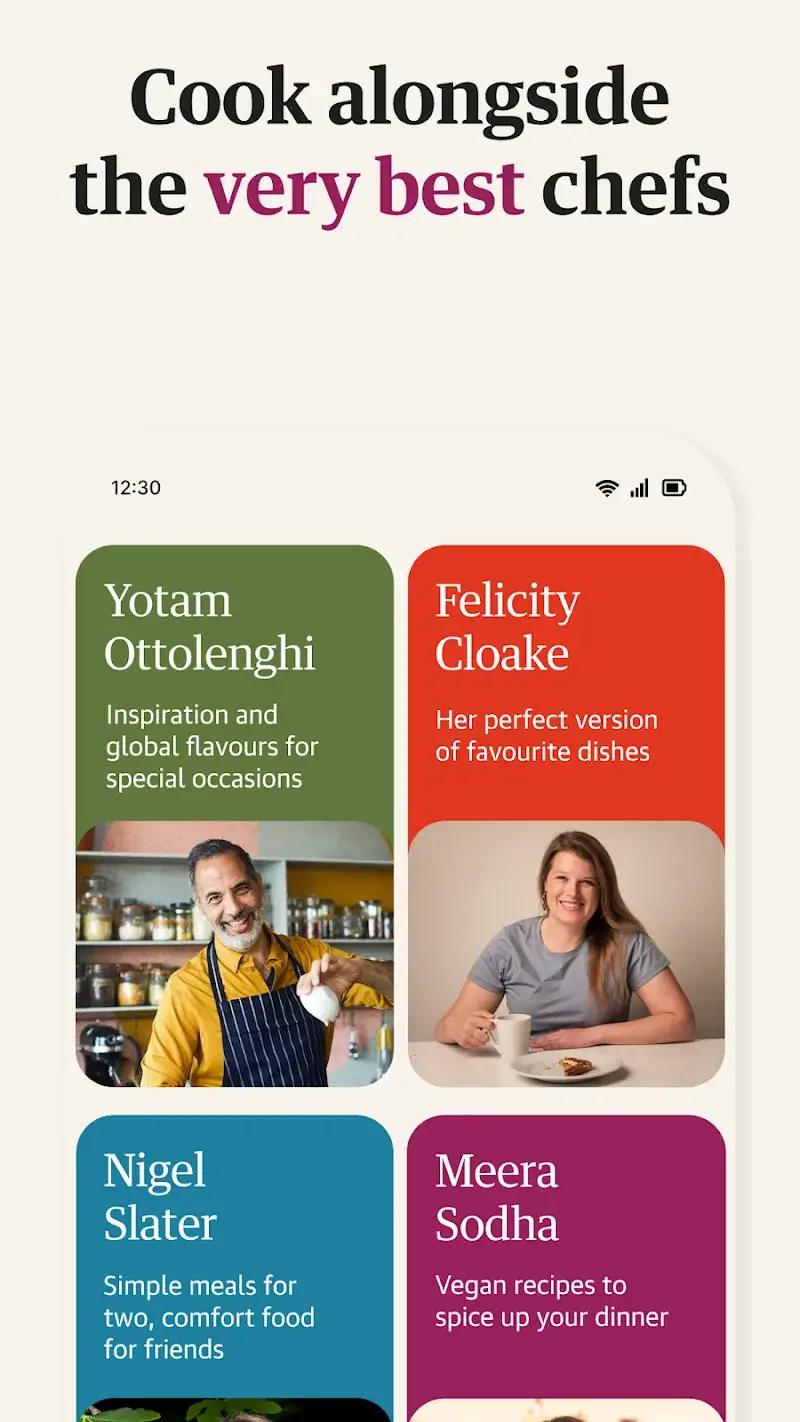Tap 'Her perfect version of favourite dishes' text
The height and width of the screenshot is (1422, 800).
[545, 736]
